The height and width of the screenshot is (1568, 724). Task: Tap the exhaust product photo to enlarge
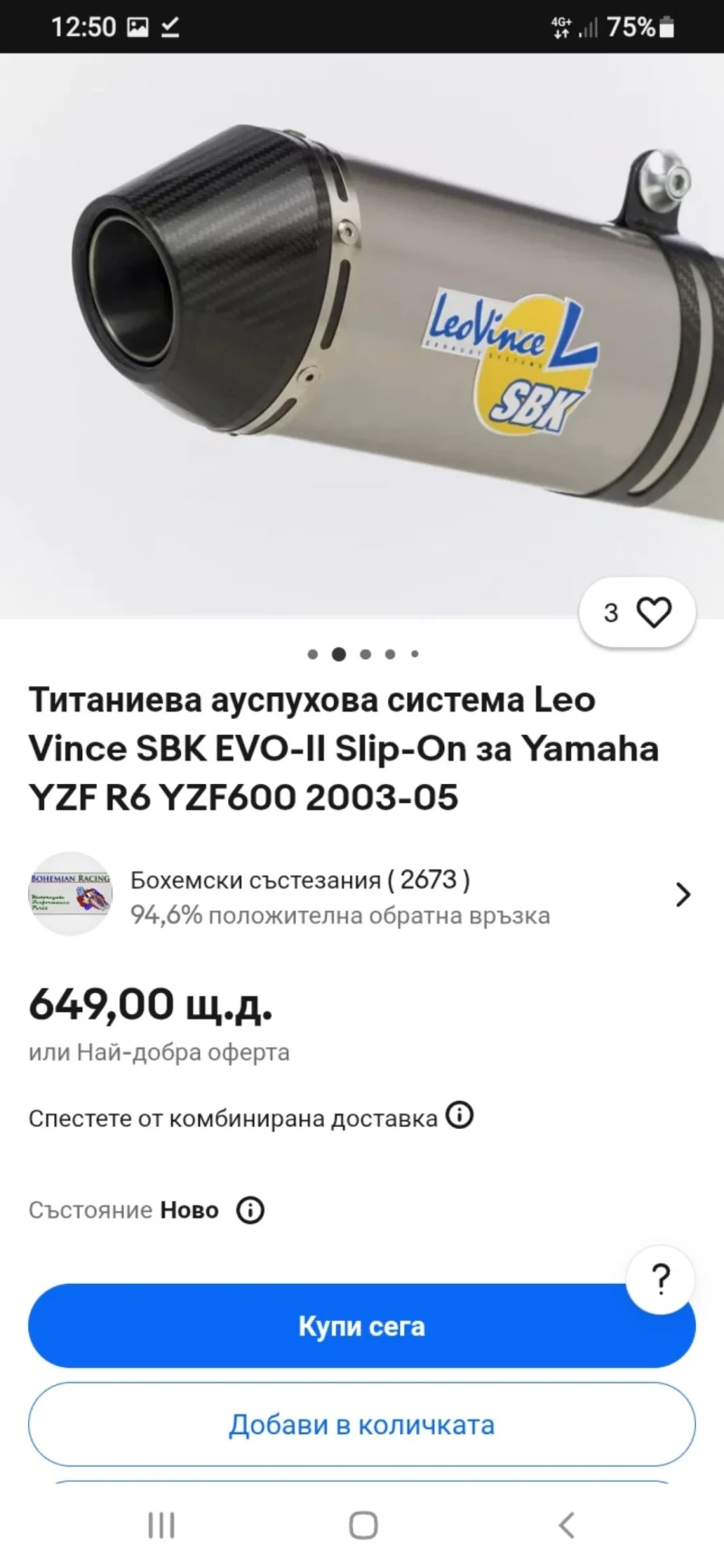coord(362,344)
